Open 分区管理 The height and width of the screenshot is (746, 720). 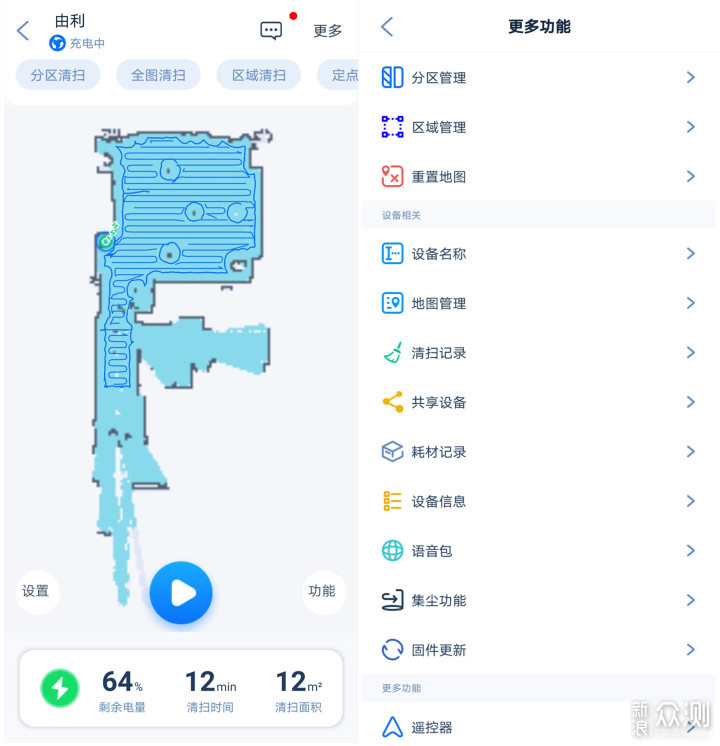pos(538,78)
